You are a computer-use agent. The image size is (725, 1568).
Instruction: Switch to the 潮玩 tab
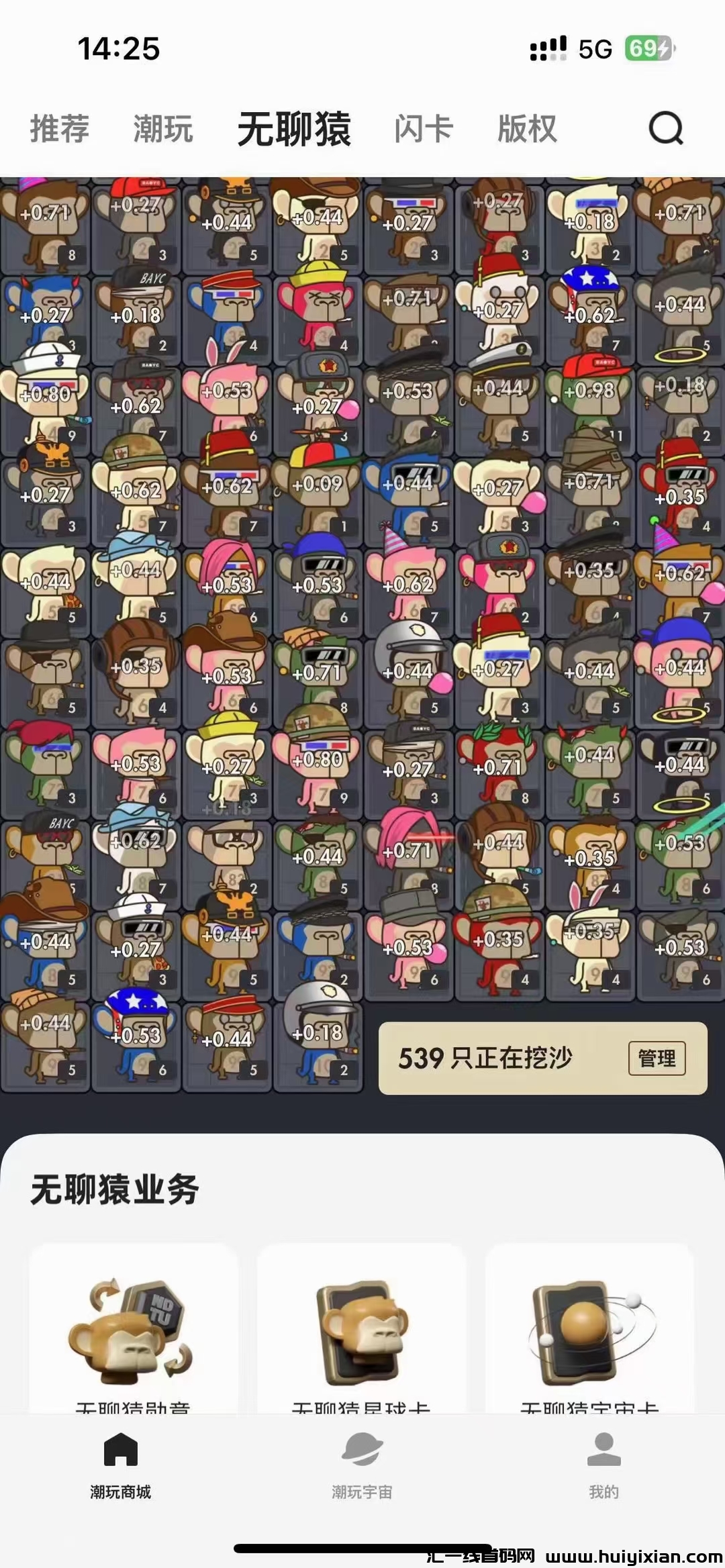coord(163,128)
